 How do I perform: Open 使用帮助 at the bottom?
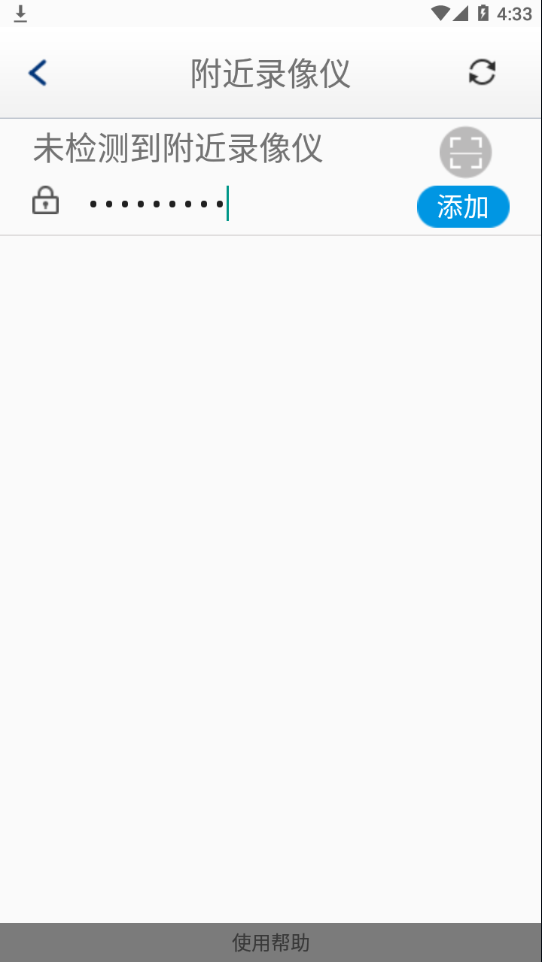coord(271,942)
